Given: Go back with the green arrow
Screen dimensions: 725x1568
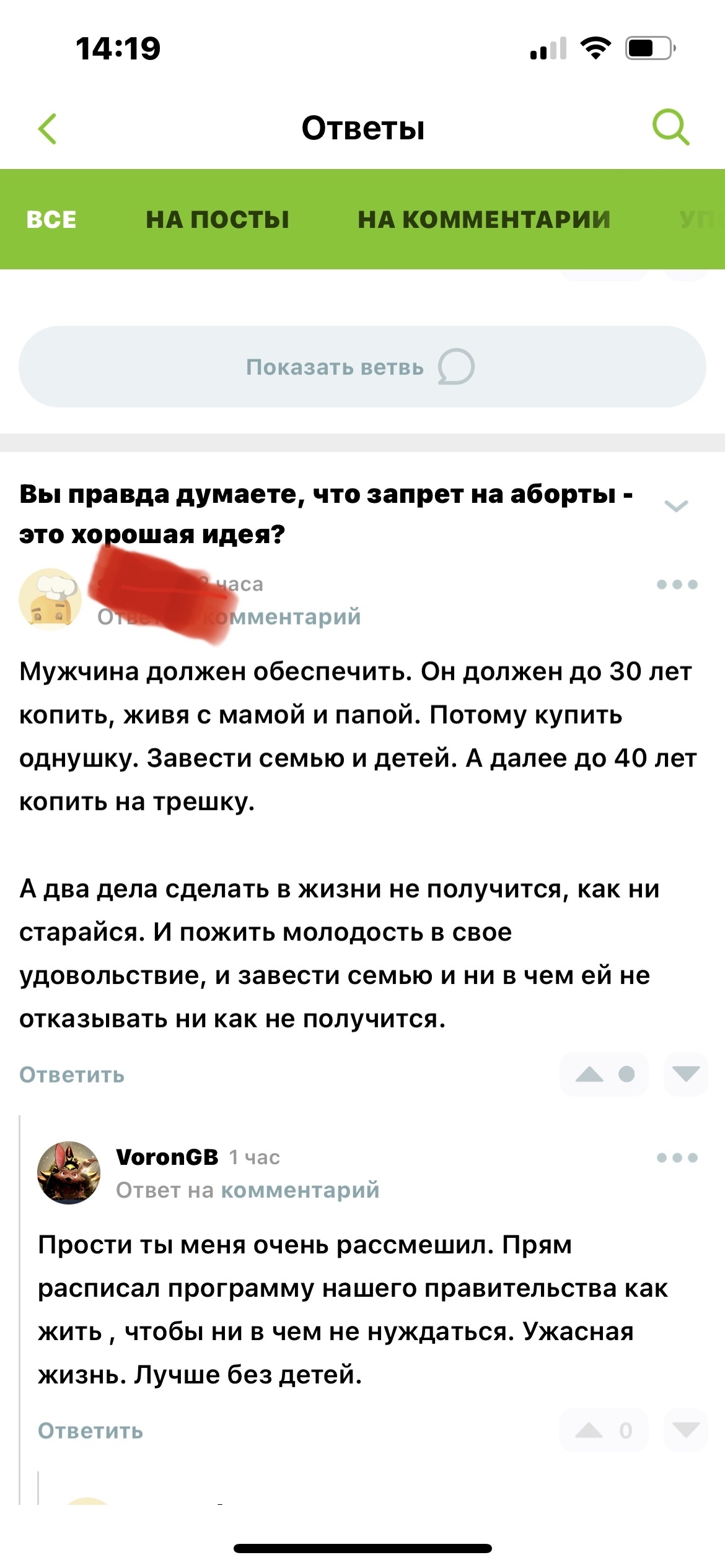Looking at the screenshot, I should (48, 129).
